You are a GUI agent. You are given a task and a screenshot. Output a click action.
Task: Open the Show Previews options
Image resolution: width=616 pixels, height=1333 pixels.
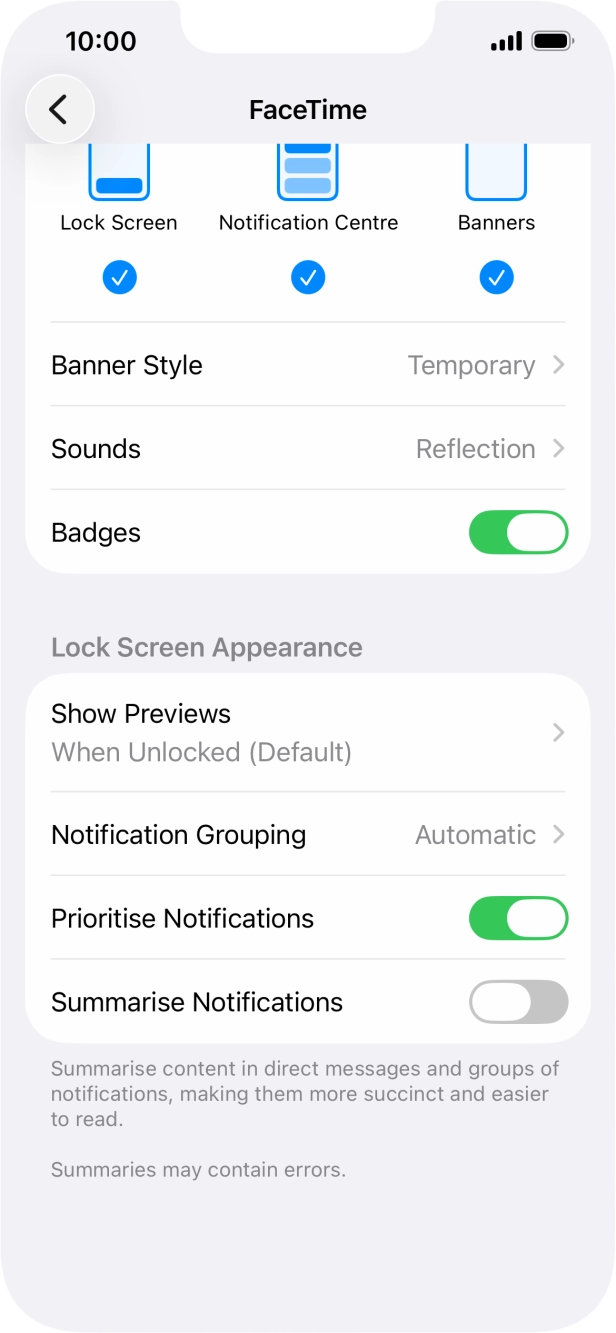coord(308,733)
